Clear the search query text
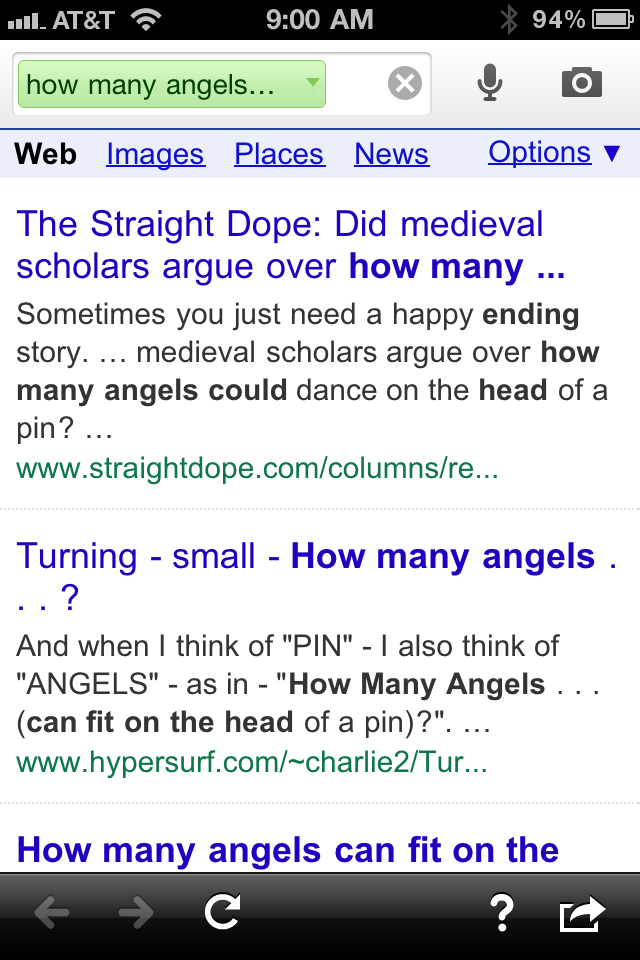 pyautogui.click(x=404, y=84)
